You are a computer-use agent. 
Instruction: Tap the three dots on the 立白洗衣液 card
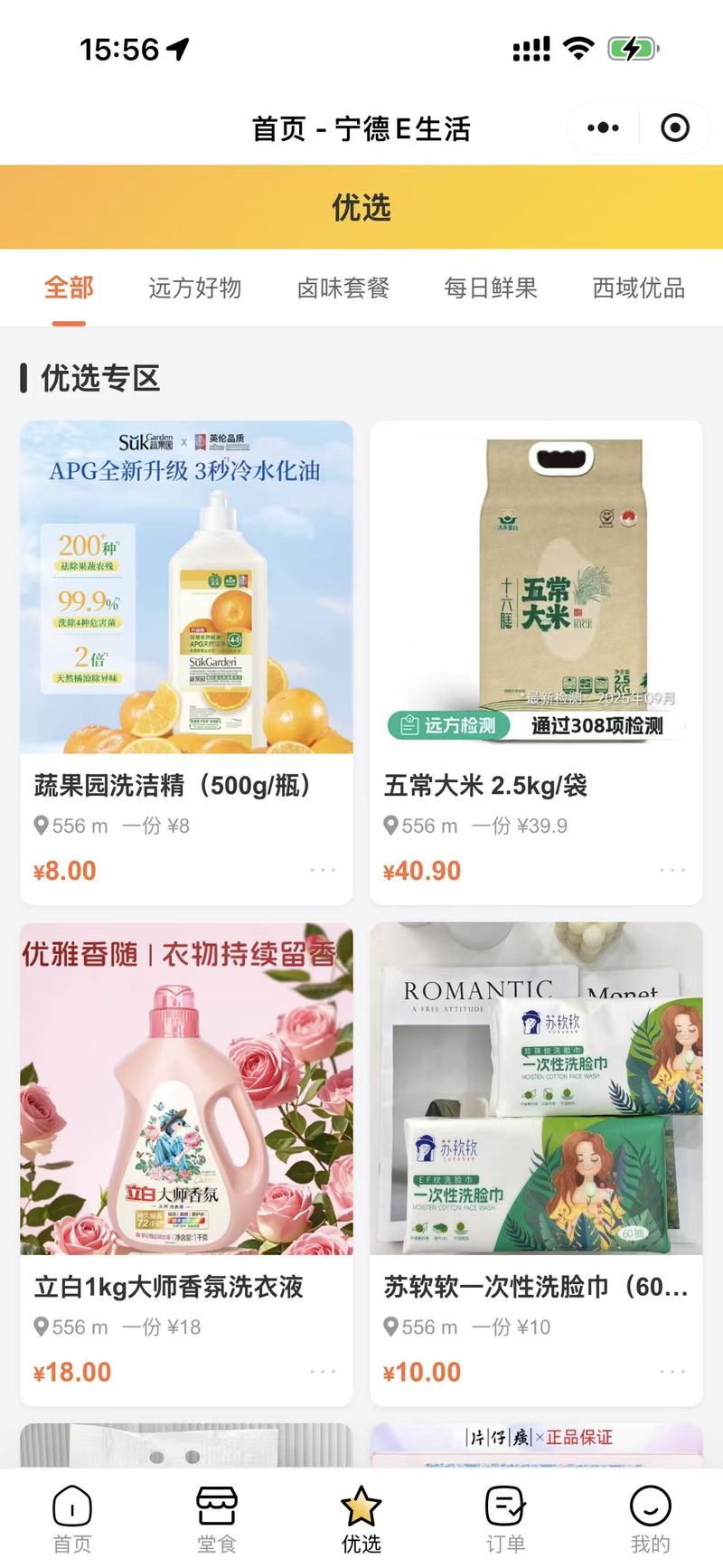(323, 1372)
